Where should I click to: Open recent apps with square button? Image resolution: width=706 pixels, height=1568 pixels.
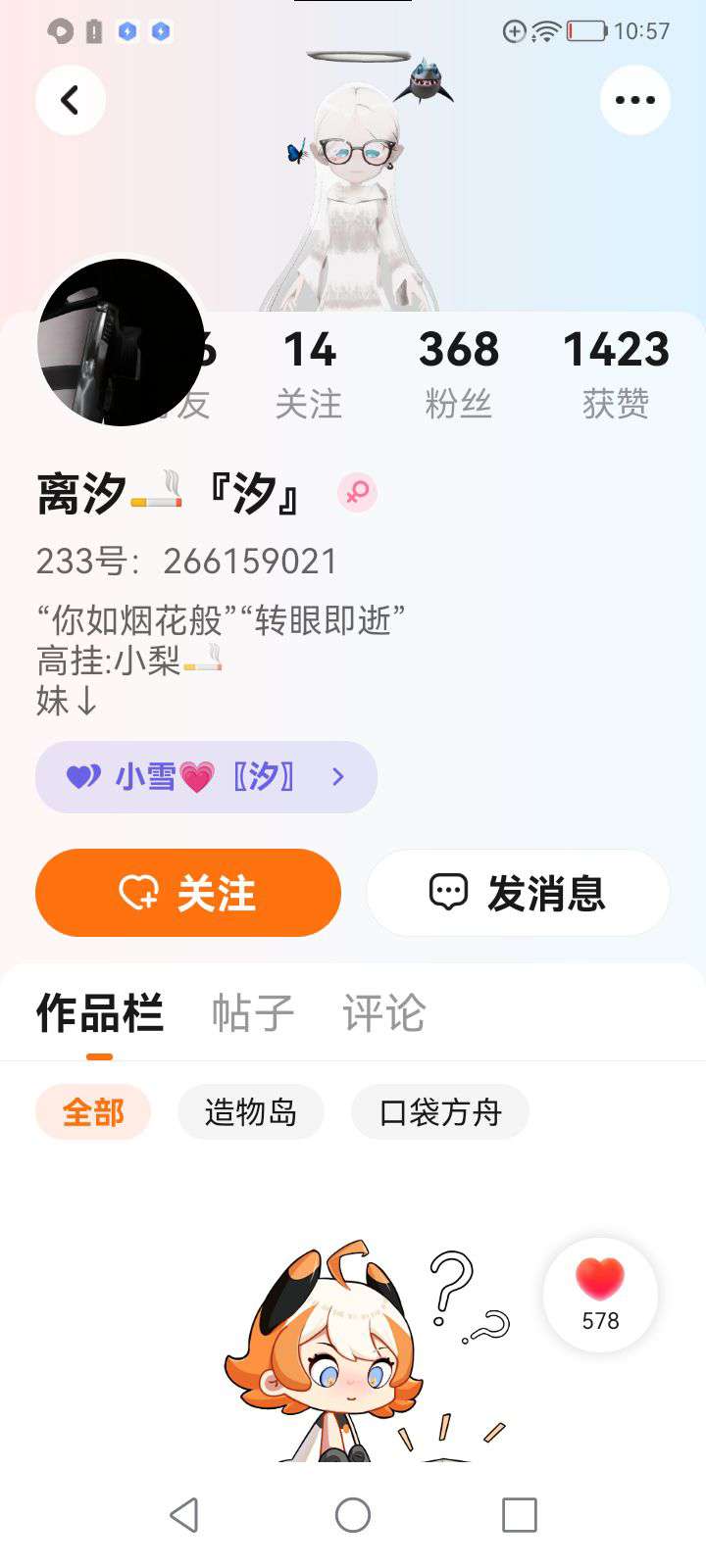point(520,1515)
